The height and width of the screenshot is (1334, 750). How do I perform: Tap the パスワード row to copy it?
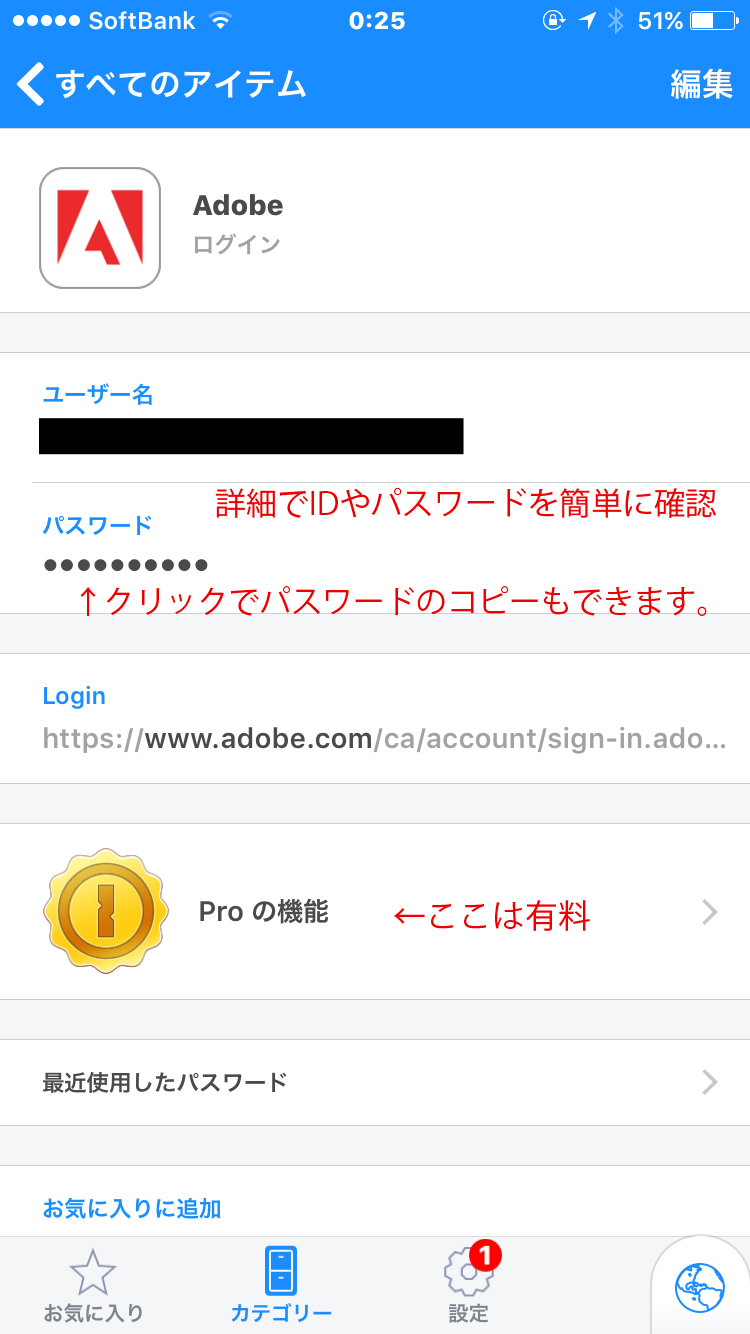click(375, 548)
